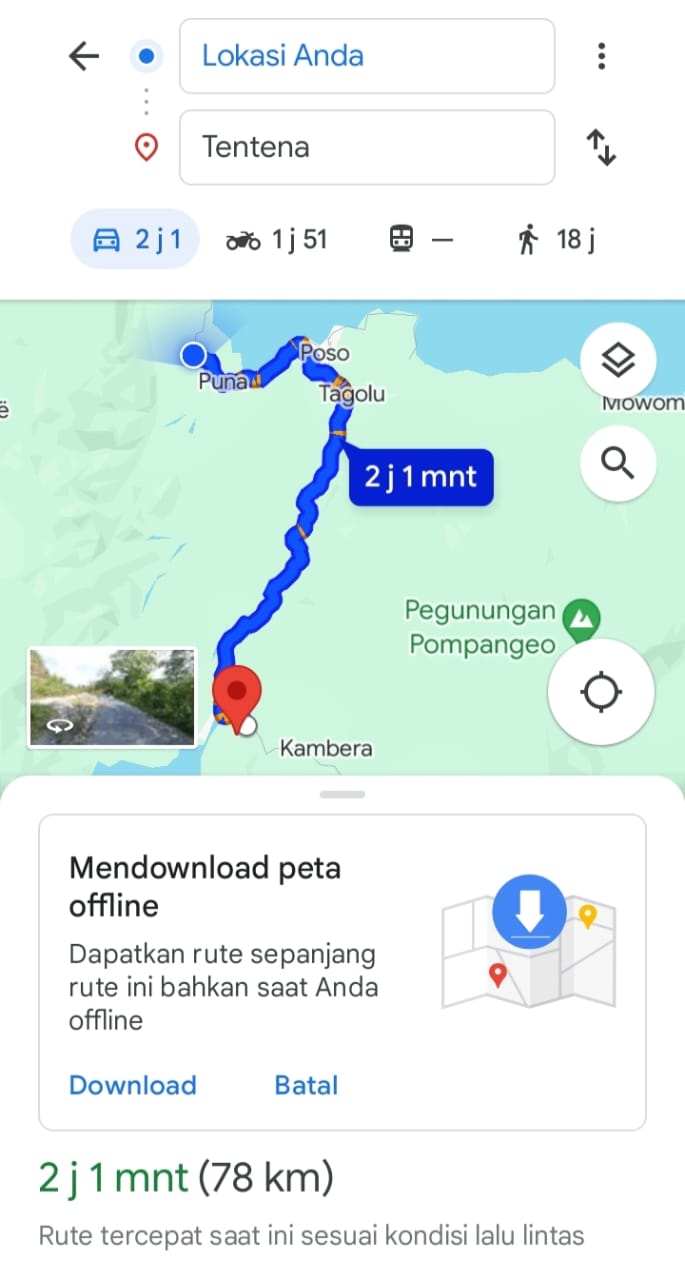Image resolution: width=685 pixels, height=1280 pixels.
Task: Edit the Lokasi Anda starting point field
Action: (x=367, y=56)
